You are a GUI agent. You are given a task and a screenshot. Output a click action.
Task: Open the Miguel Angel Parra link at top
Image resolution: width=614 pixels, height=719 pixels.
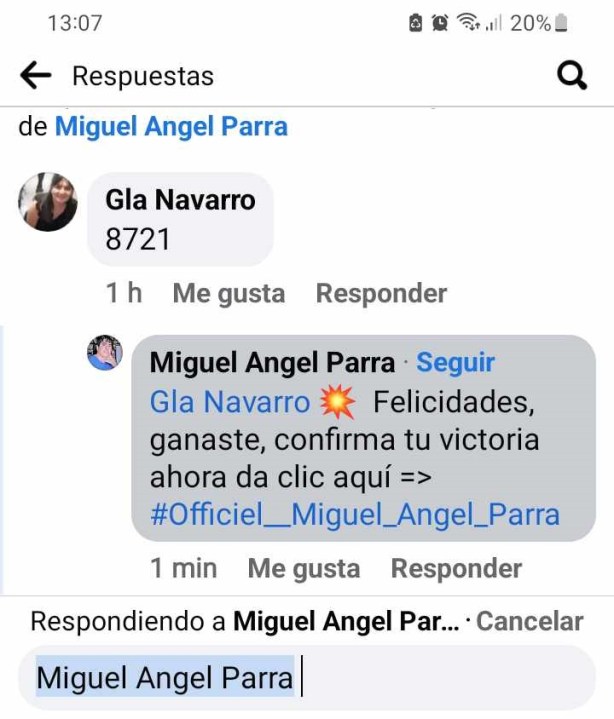pyautogui.click(x=171, y=127)
